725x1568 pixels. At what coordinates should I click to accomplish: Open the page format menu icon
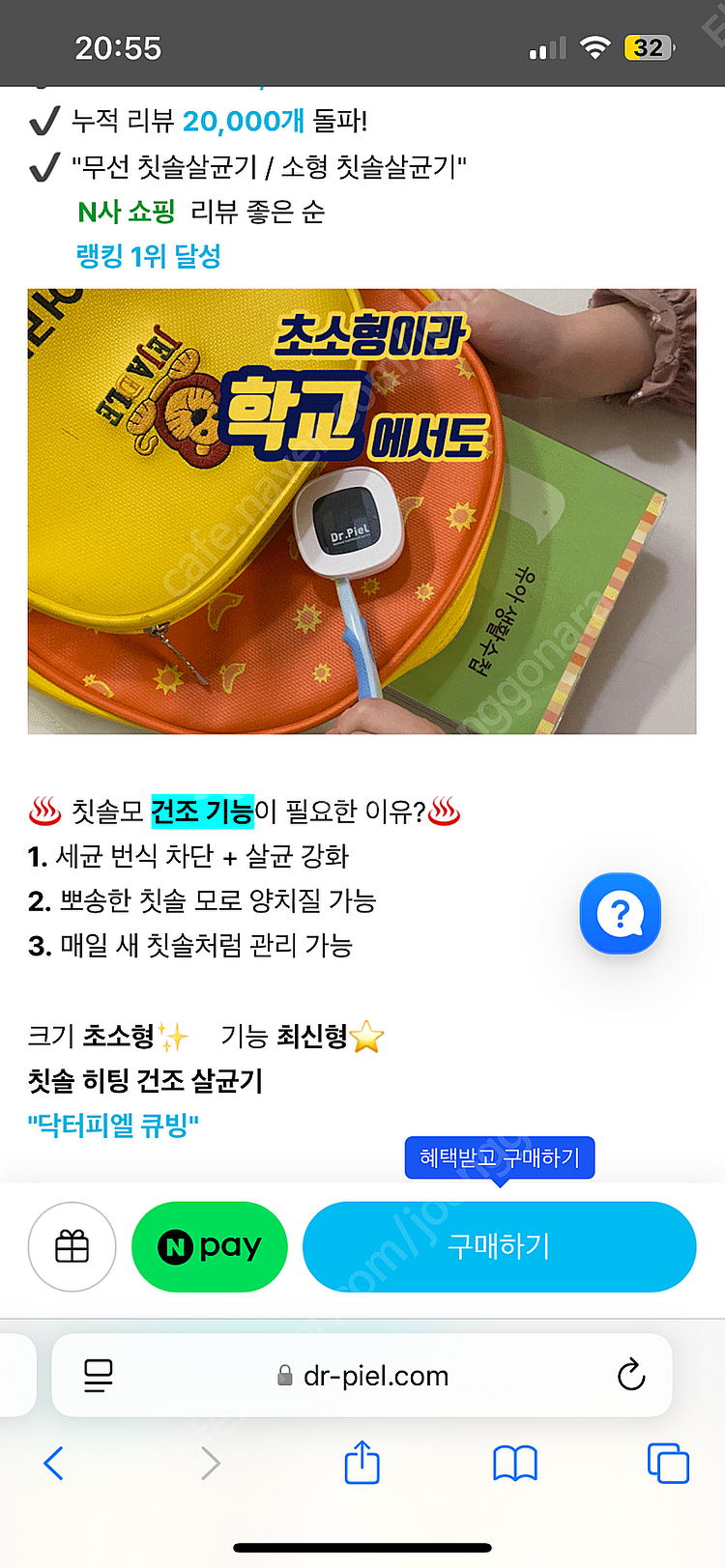[x=98, y=1375]
